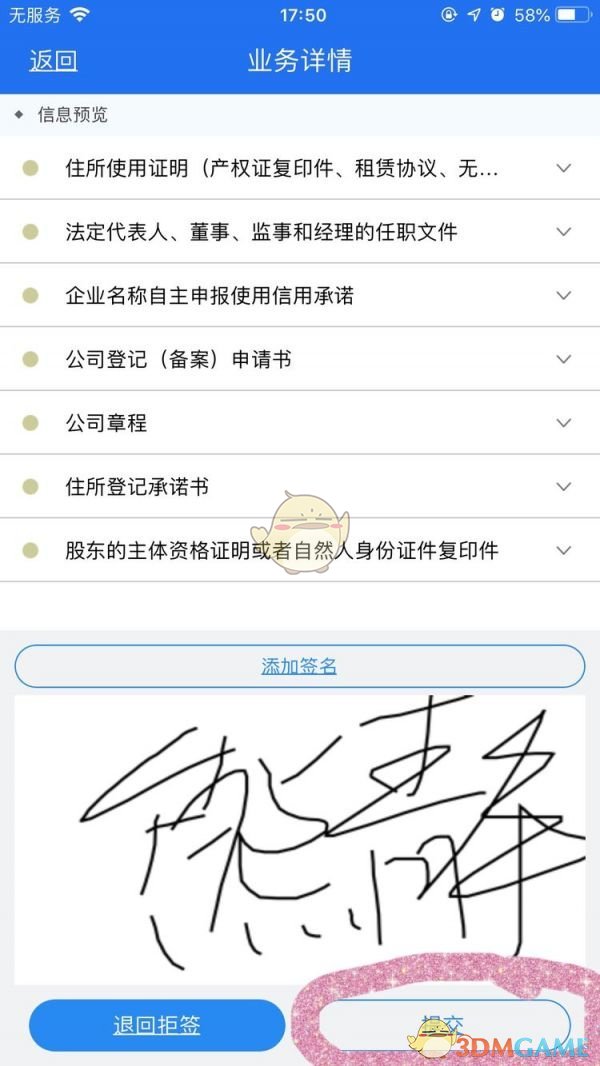Expand the 公司章程 row
This screenshot has width=600, height=1066.
point(300,423)
